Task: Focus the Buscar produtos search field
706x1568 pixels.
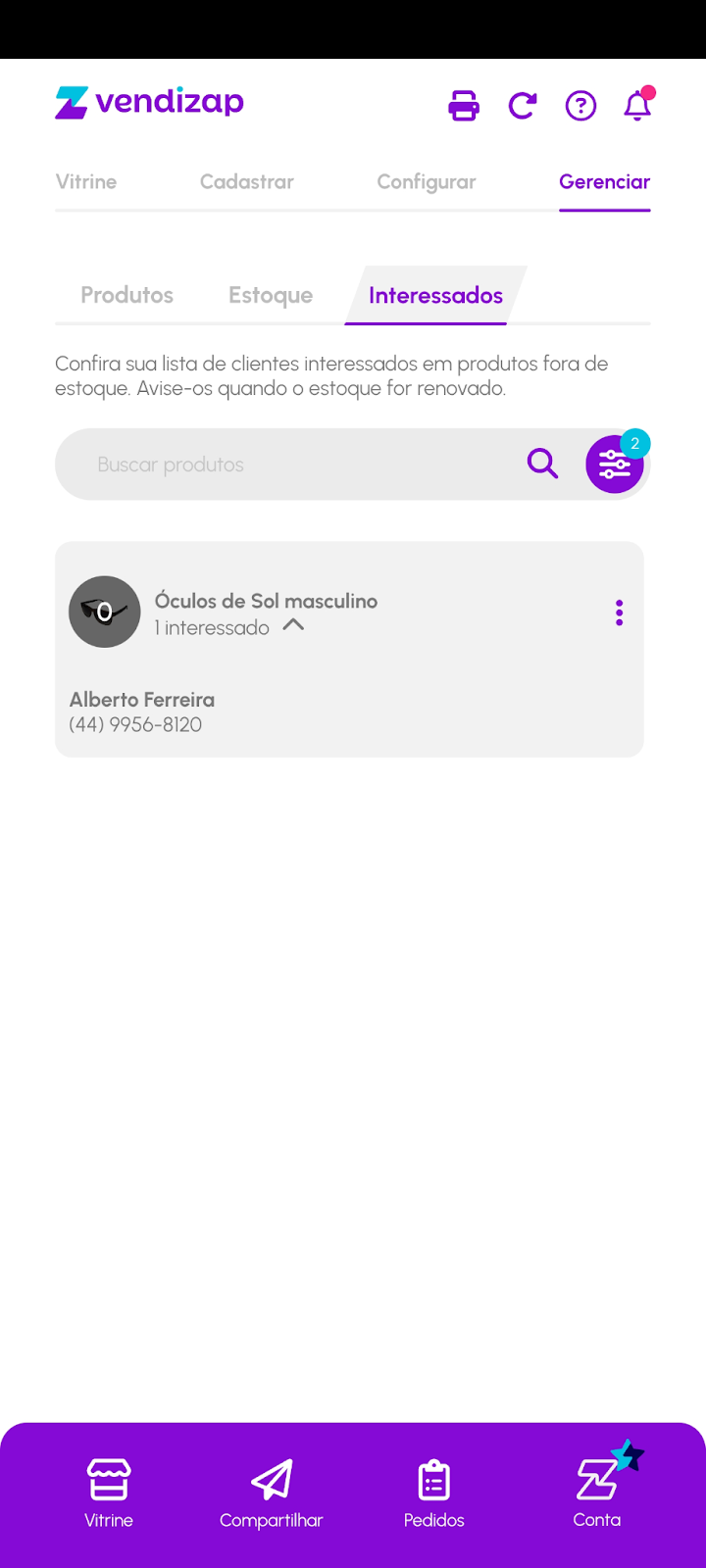Action: pos(294,465)
